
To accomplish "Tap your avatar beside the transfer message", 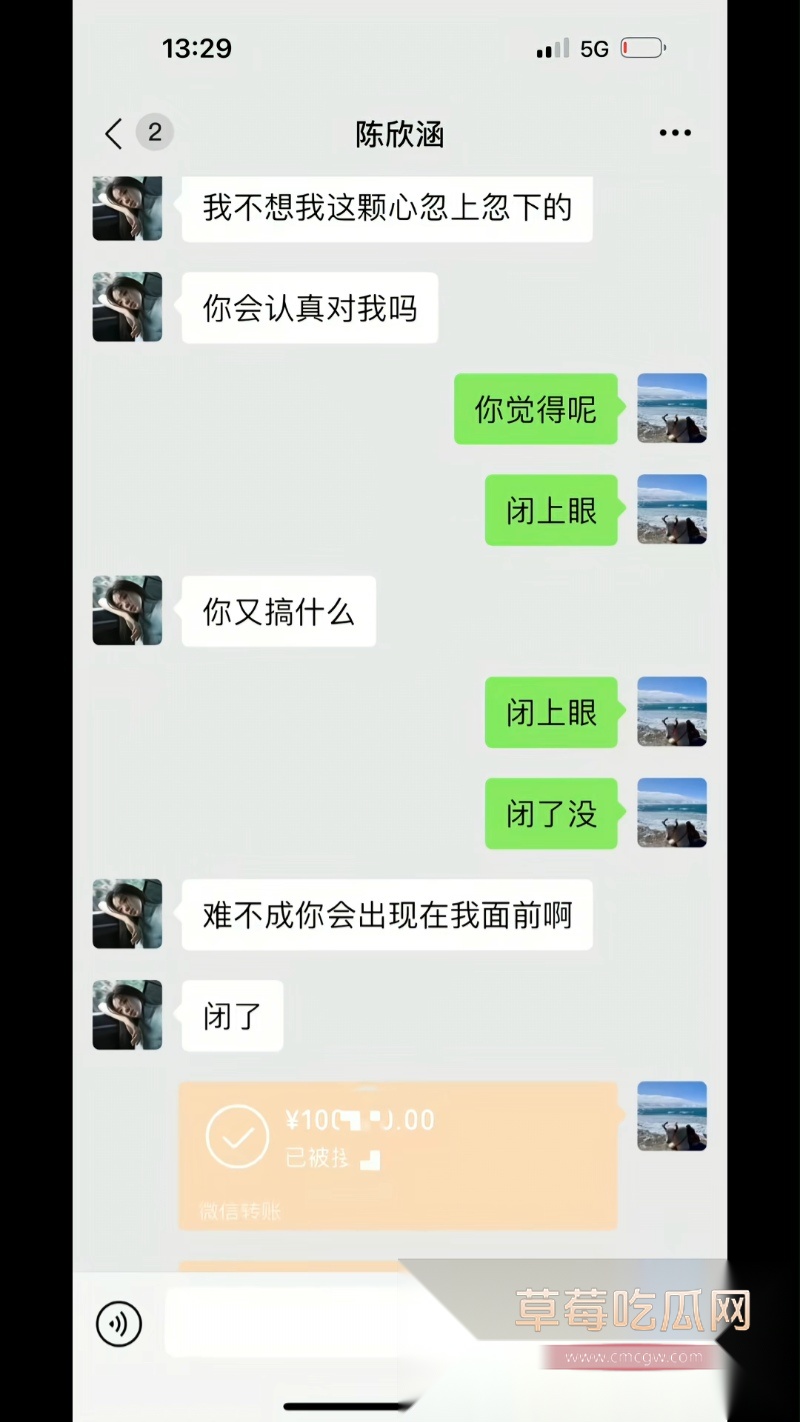I will coord(671,1116).
